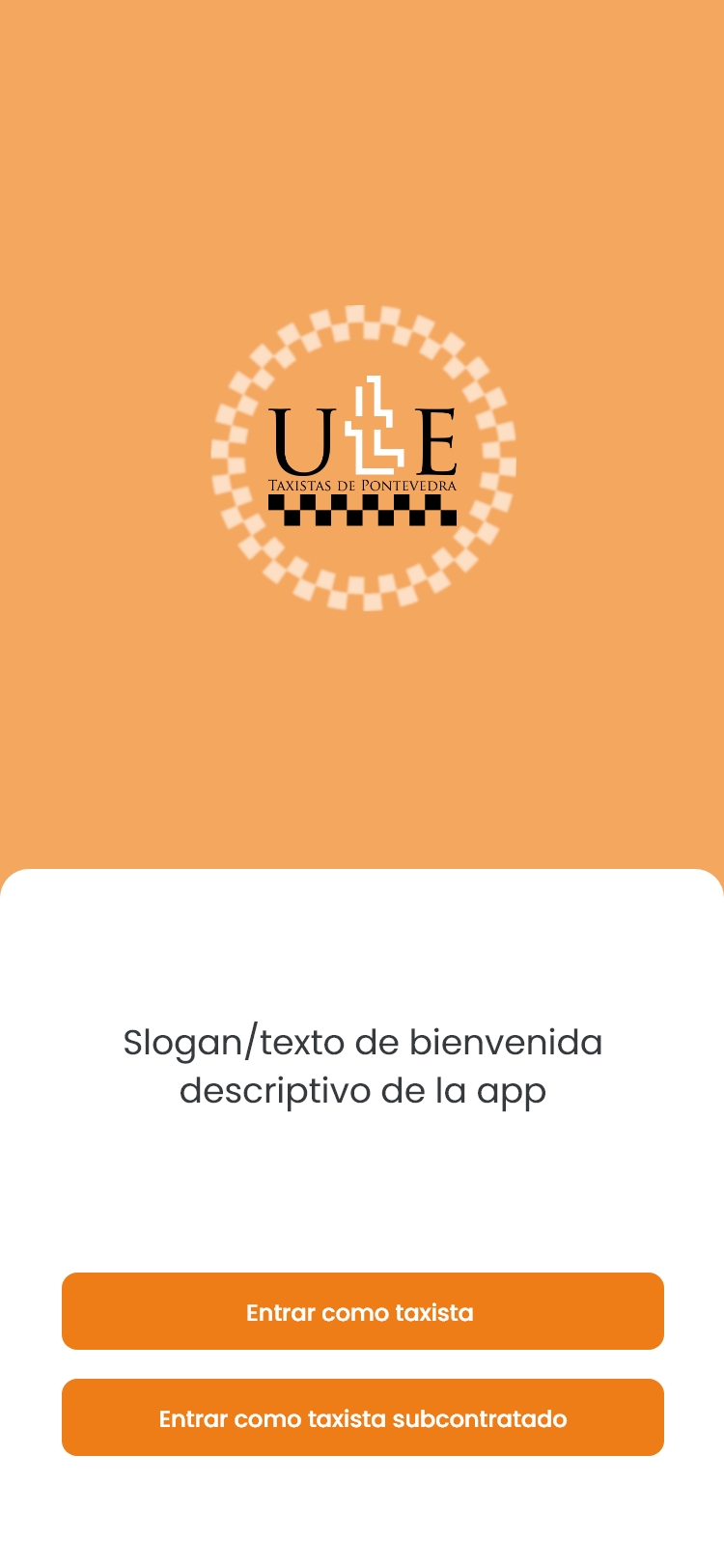Click the ULE taxi logo emblem
This screenshot has width=724, height=1568.
coord(362,454)
